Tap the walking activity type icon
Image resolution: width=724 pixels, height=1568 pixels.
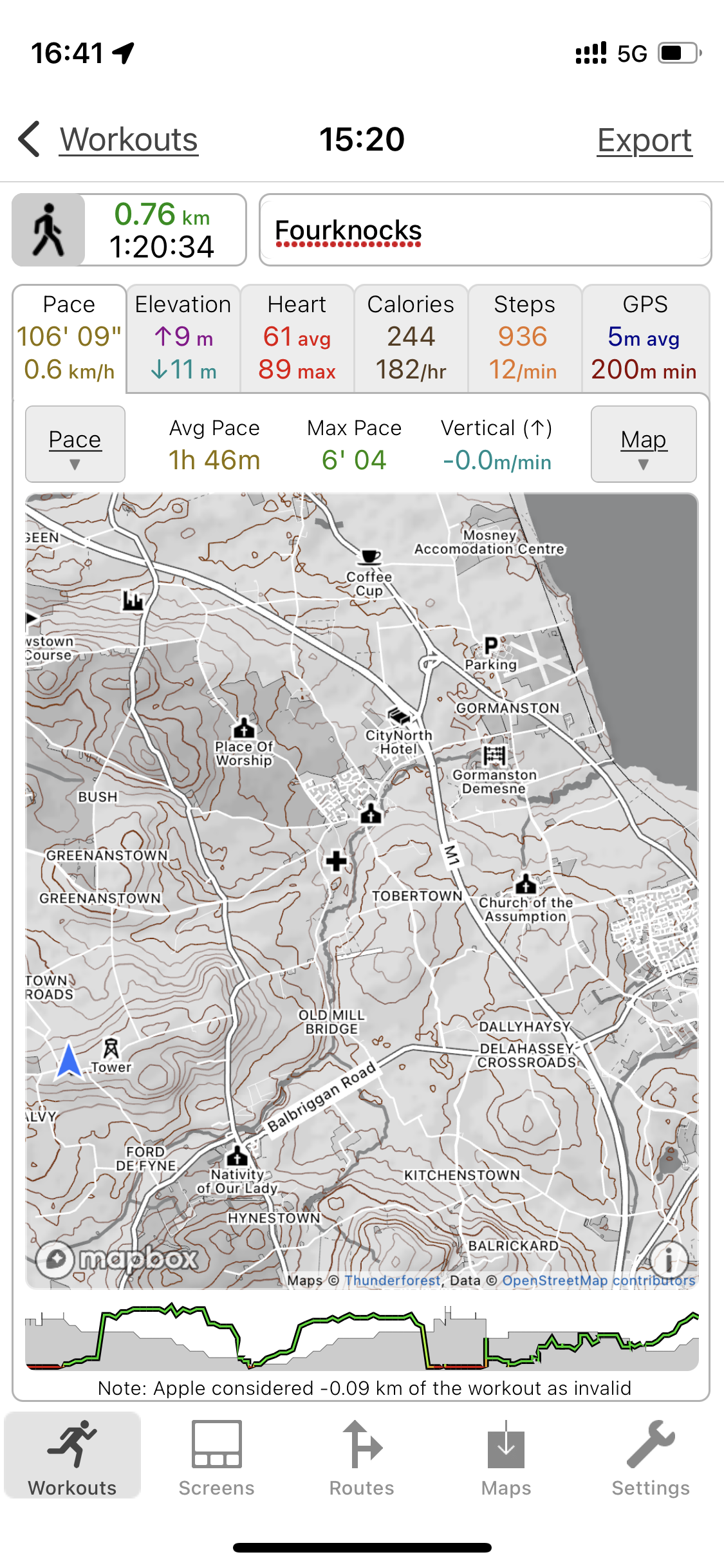click(x=49, y=230)
